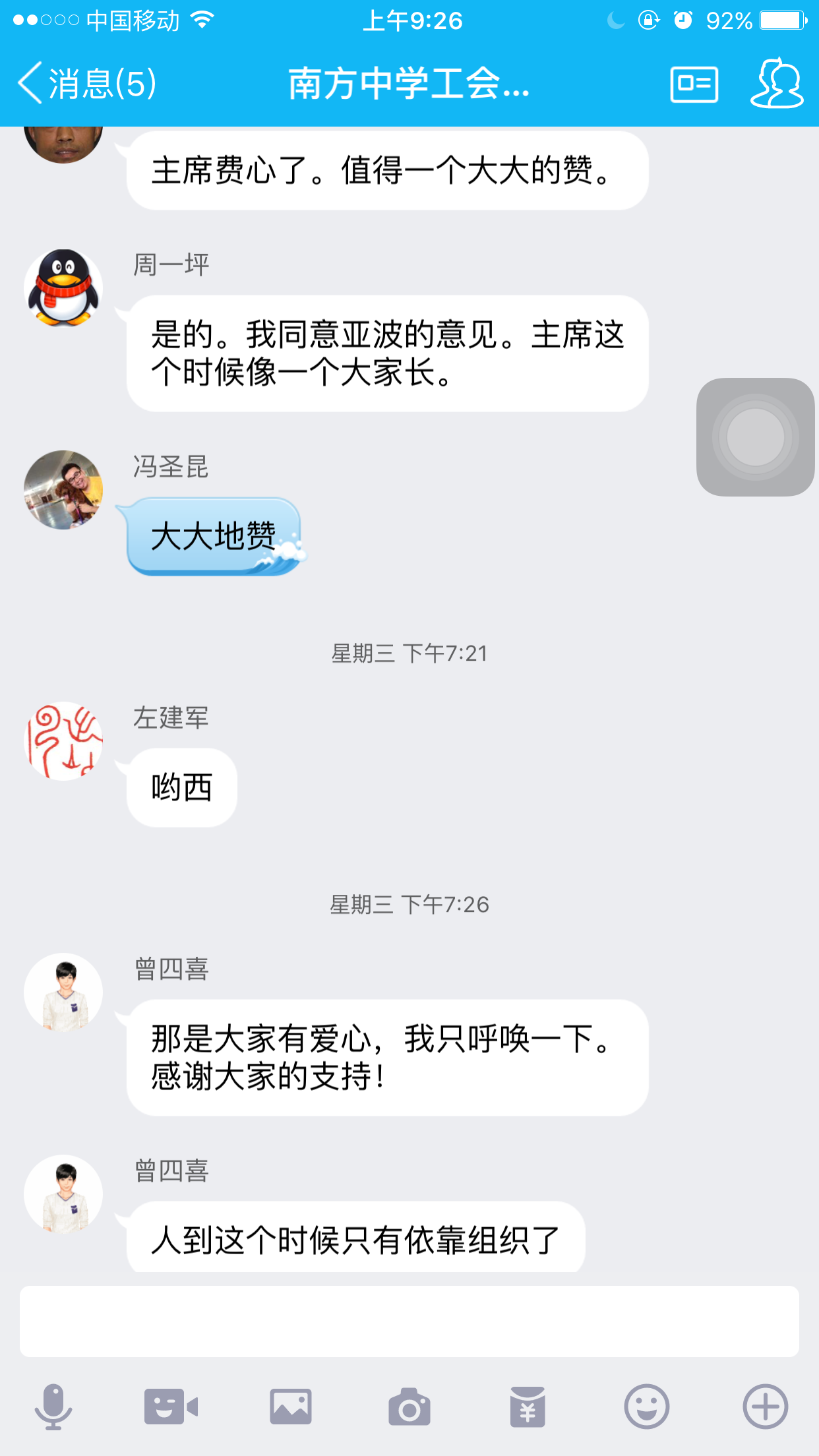This screenshot has width=819, height=1456.
Task: Open the emoji smiley panel
Action: [x=646, y=1407]
